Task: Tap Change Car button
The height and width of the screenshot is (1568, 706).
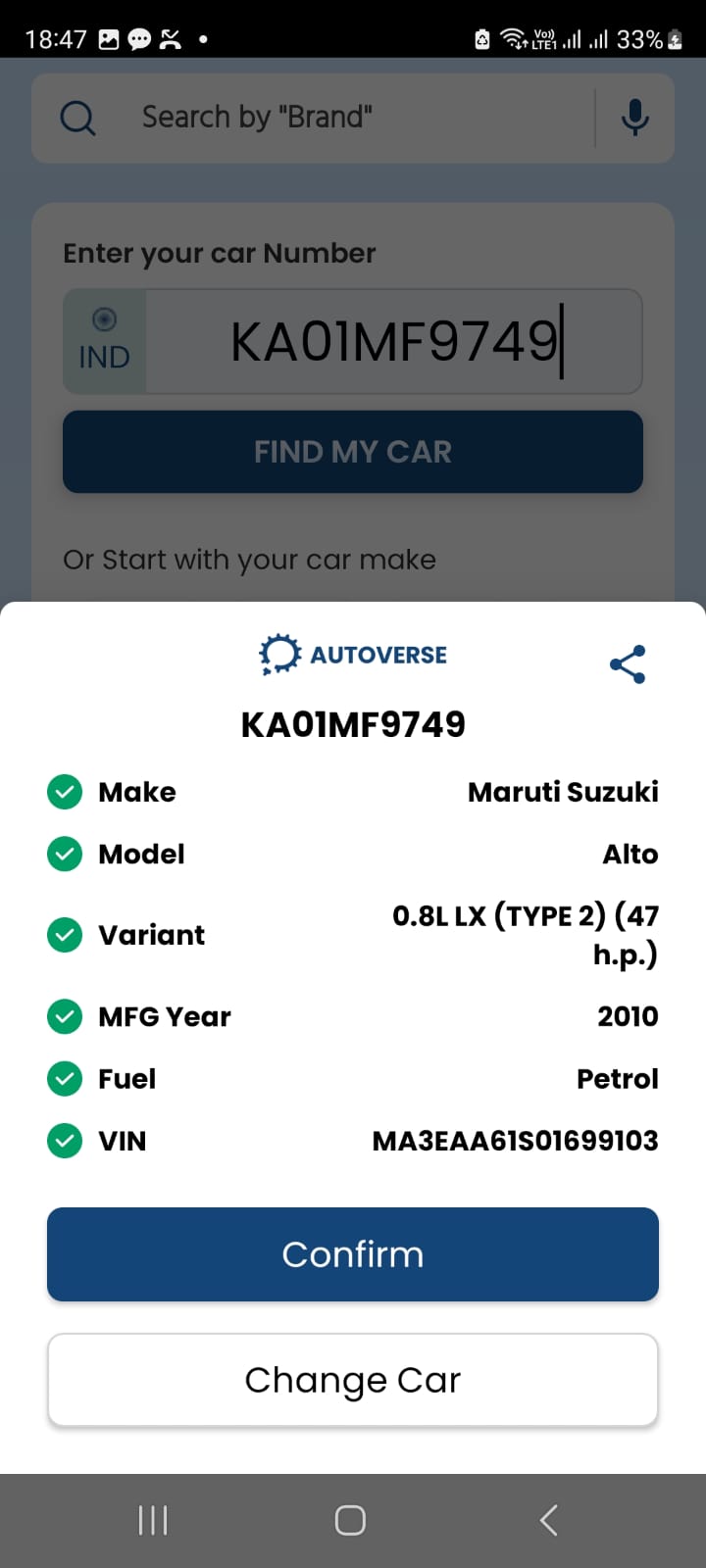Action: [x=353, y=1380]
